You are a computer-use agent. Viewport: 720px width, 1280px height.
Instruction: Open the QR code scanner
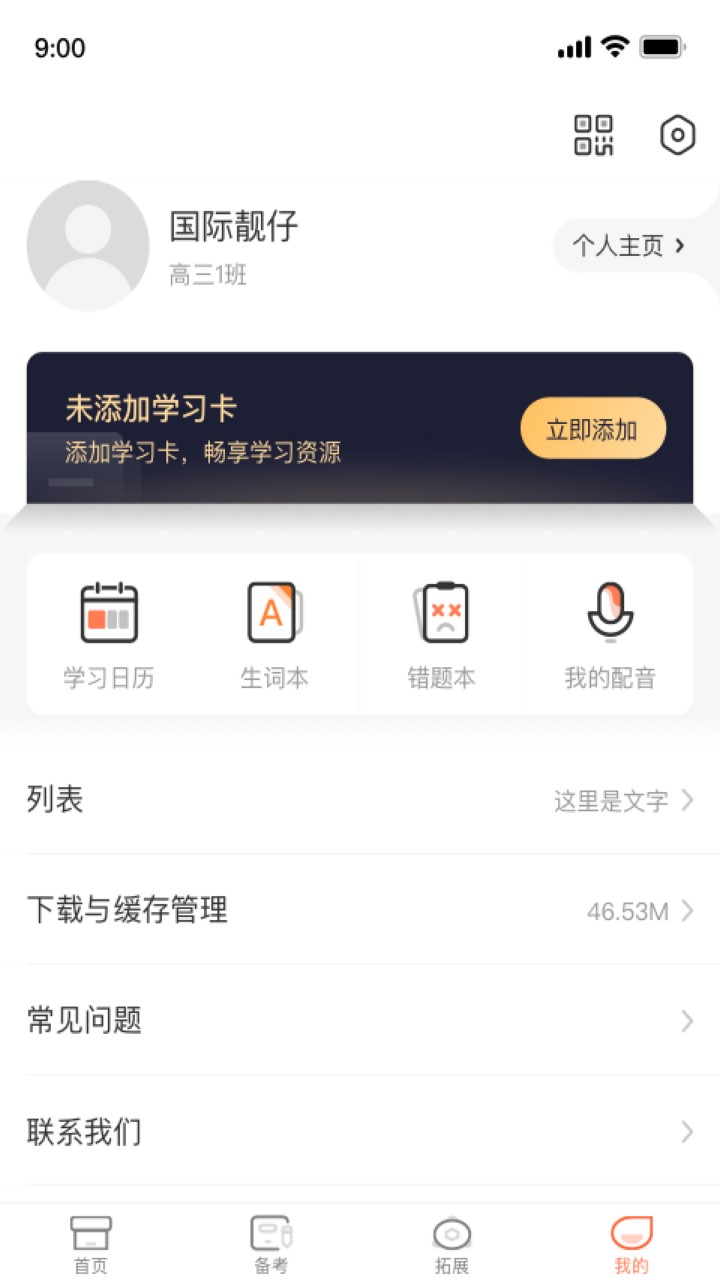click(591, 135)
